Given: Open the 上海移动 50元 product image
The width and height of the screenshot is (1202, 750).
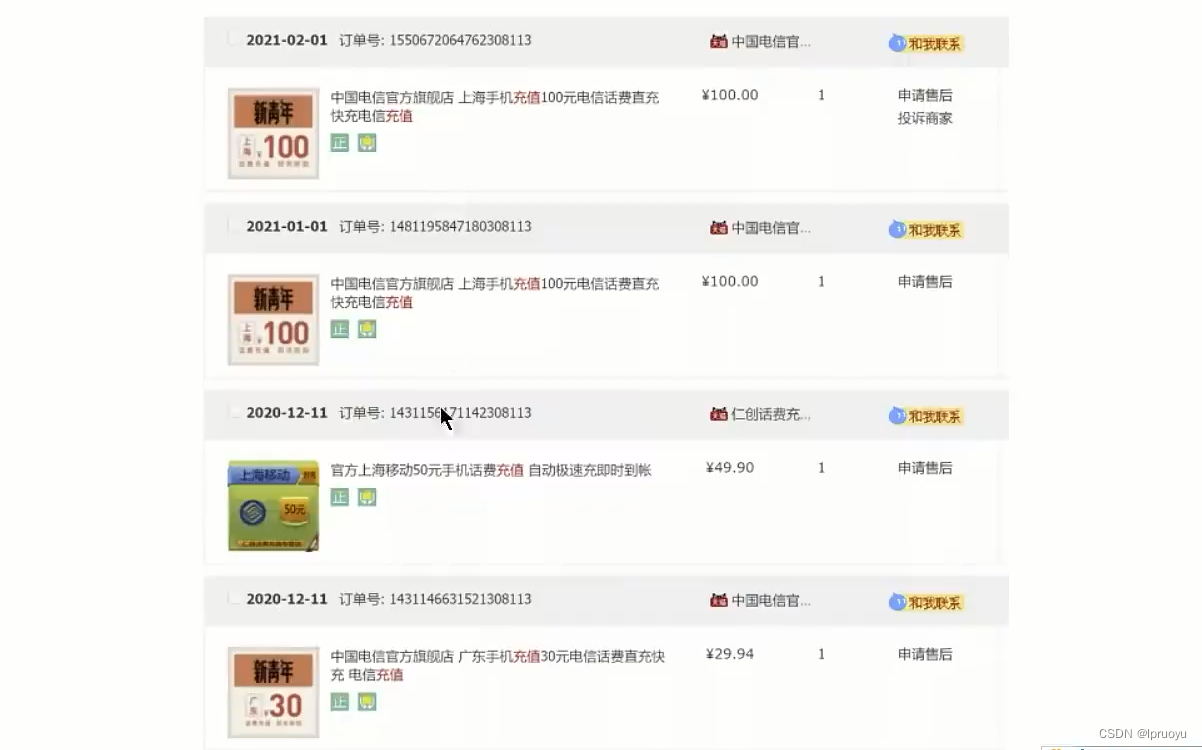Looking at the screenshot, I should [x=273, y=505].
